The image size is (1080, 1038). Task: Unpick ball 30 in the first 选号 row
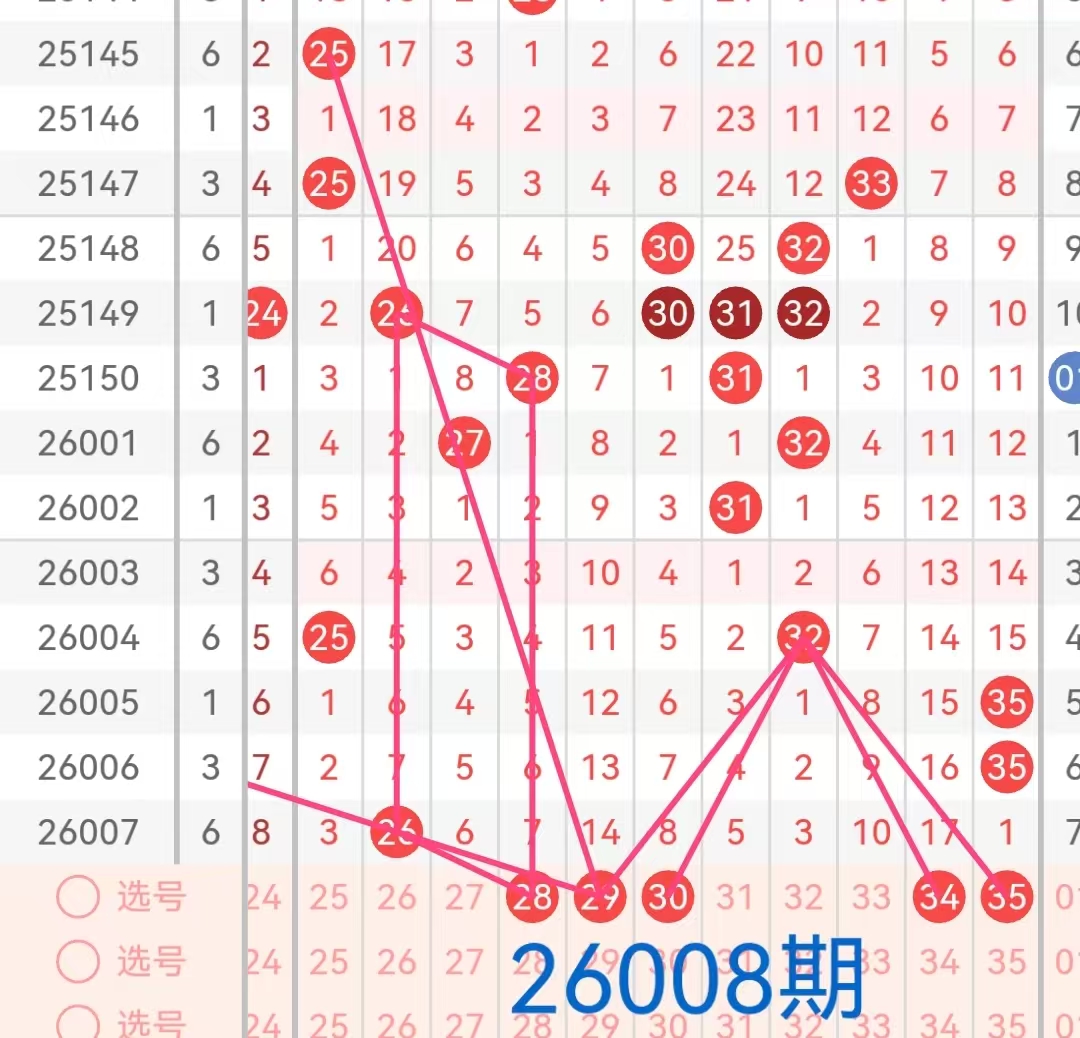click(x=667, y=897)
